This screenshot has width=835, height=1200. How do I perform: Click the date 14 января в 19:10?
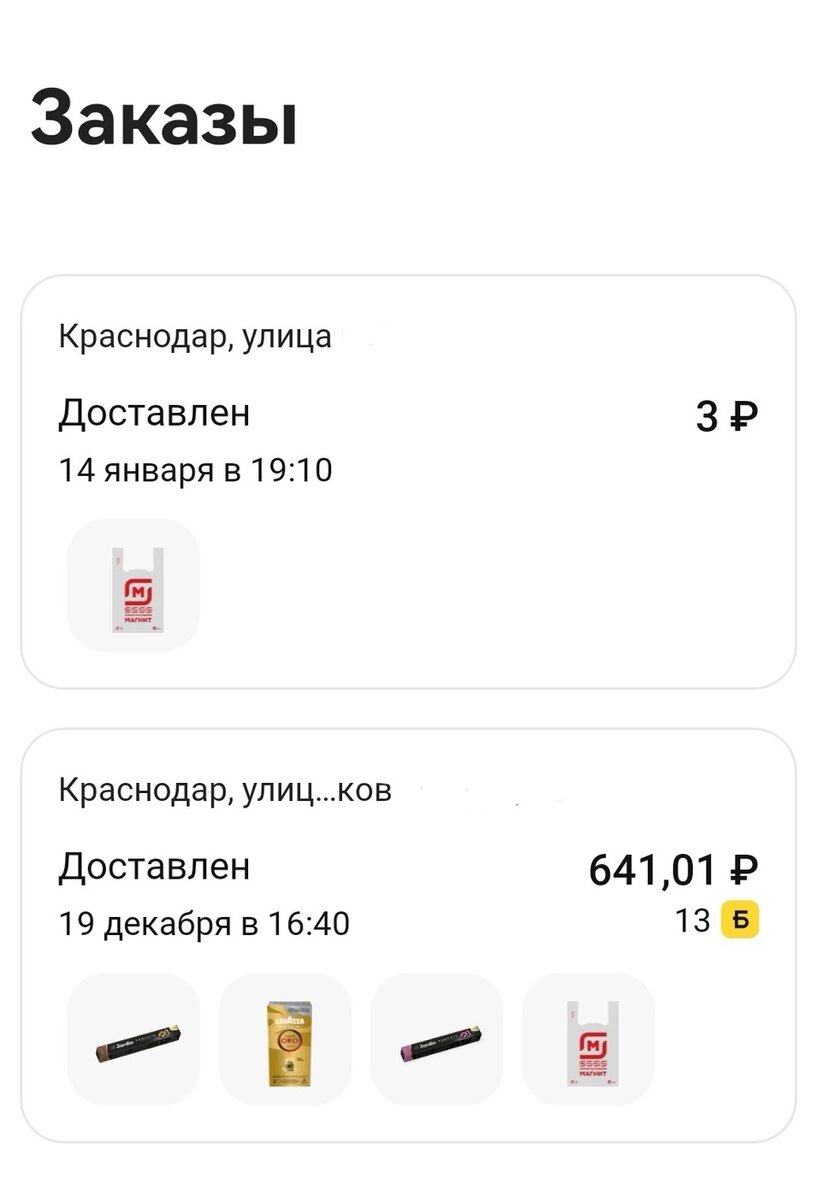[x=198, y=465]
